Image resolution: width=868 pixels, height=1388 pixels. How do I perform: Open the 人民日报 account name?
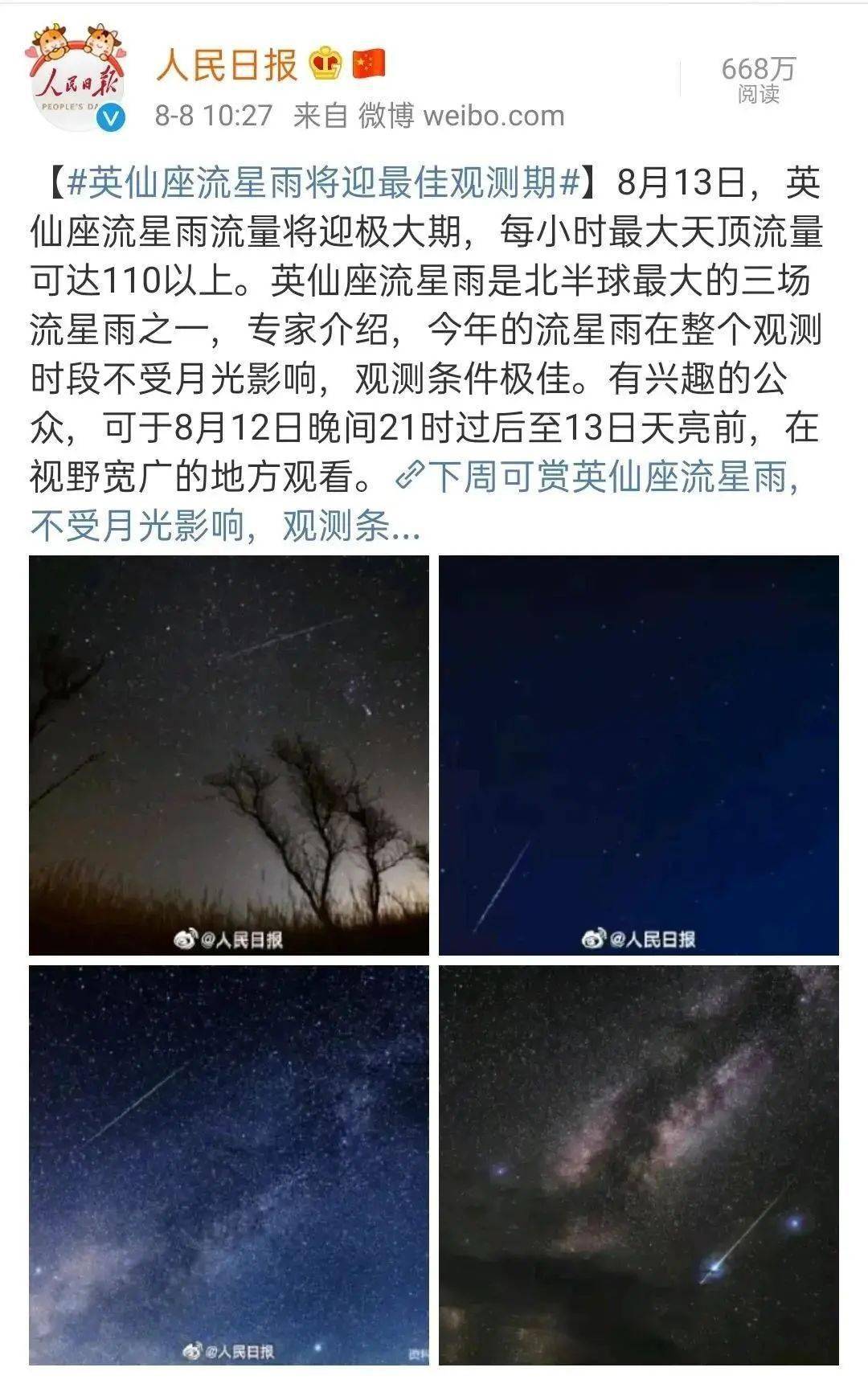coord(227,63)
